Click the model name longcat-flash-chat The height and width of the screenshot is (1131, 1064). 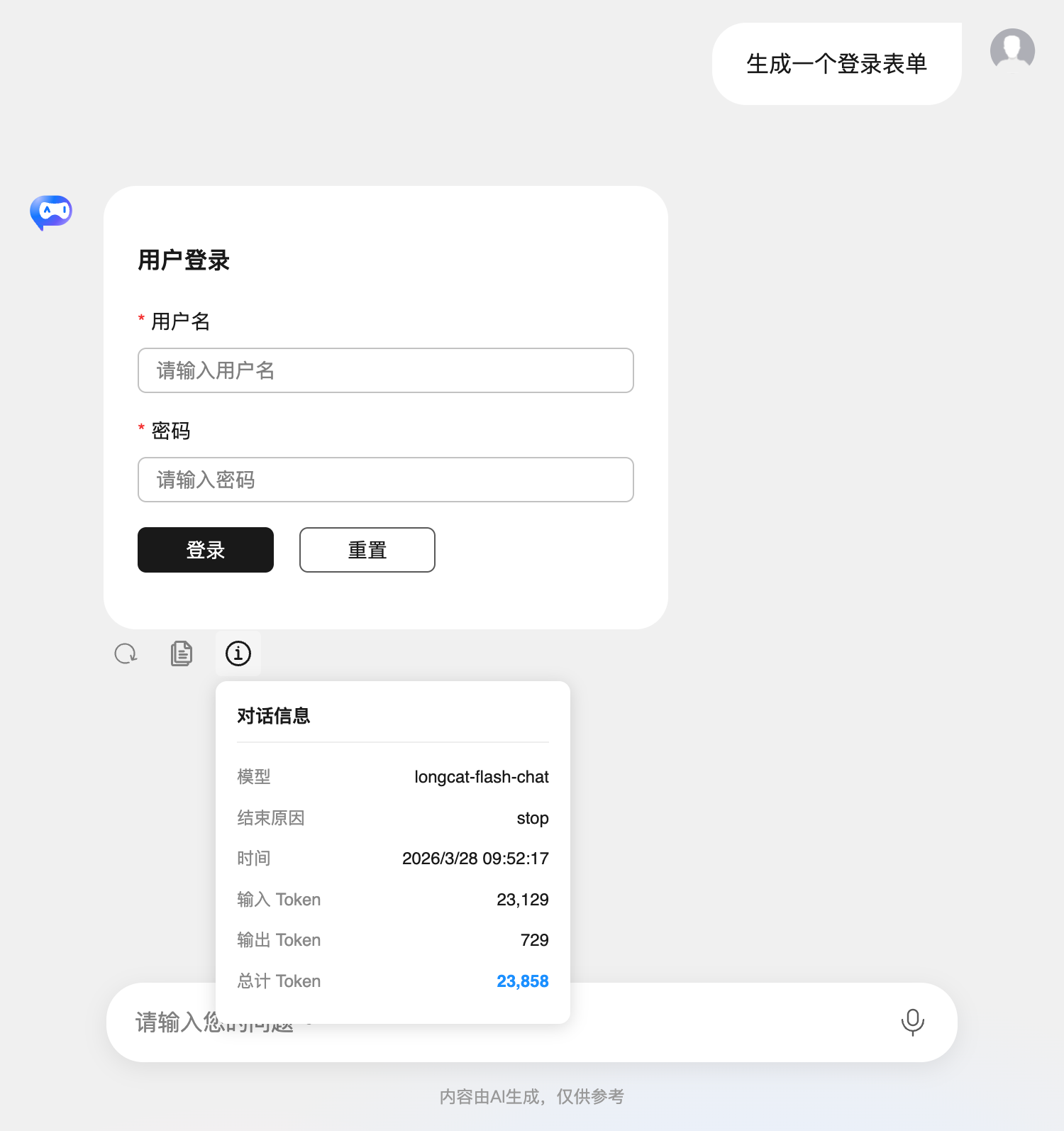point(481,776)
